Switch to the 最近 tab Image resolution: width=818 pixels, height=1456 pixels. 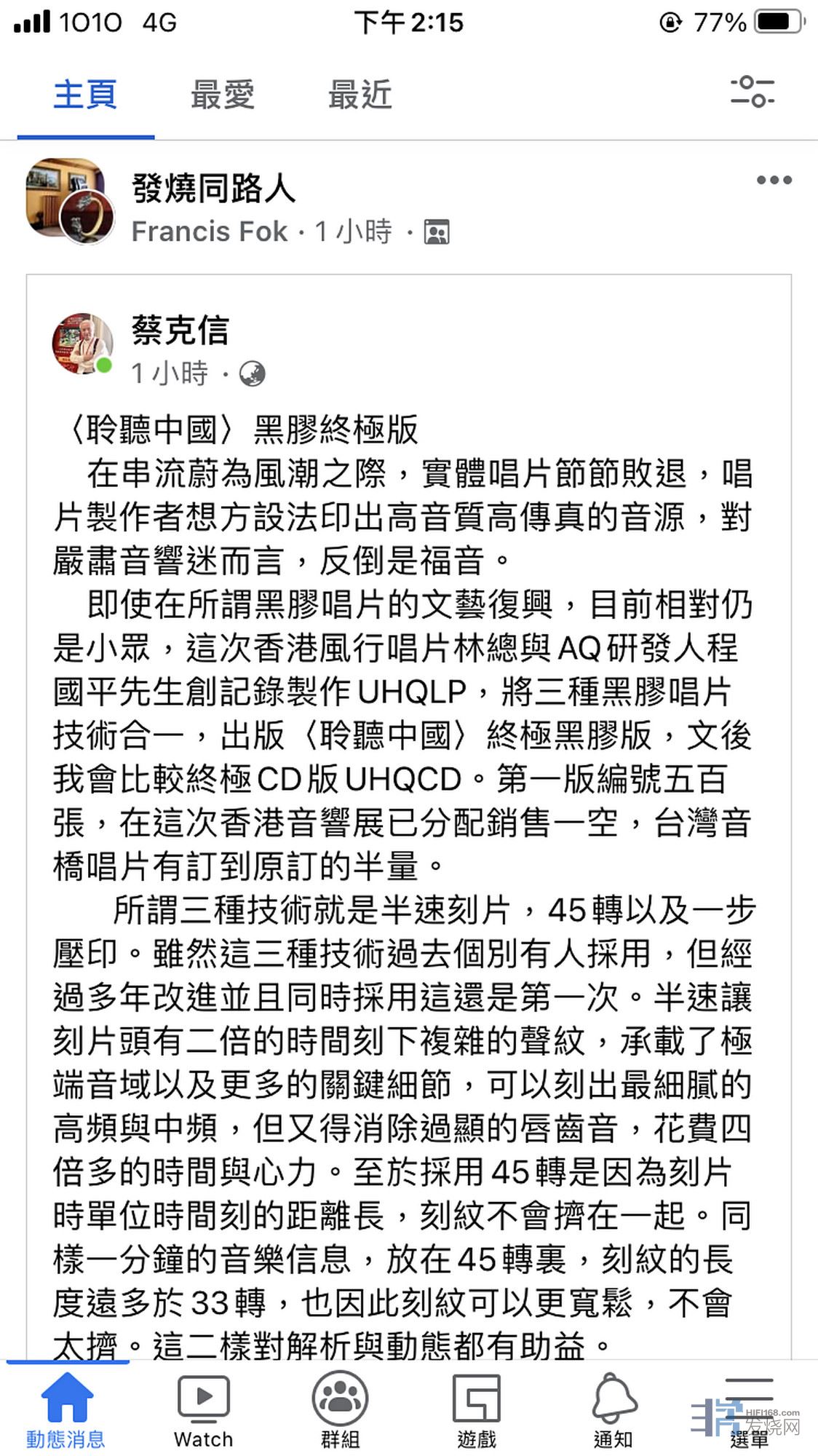360,95
